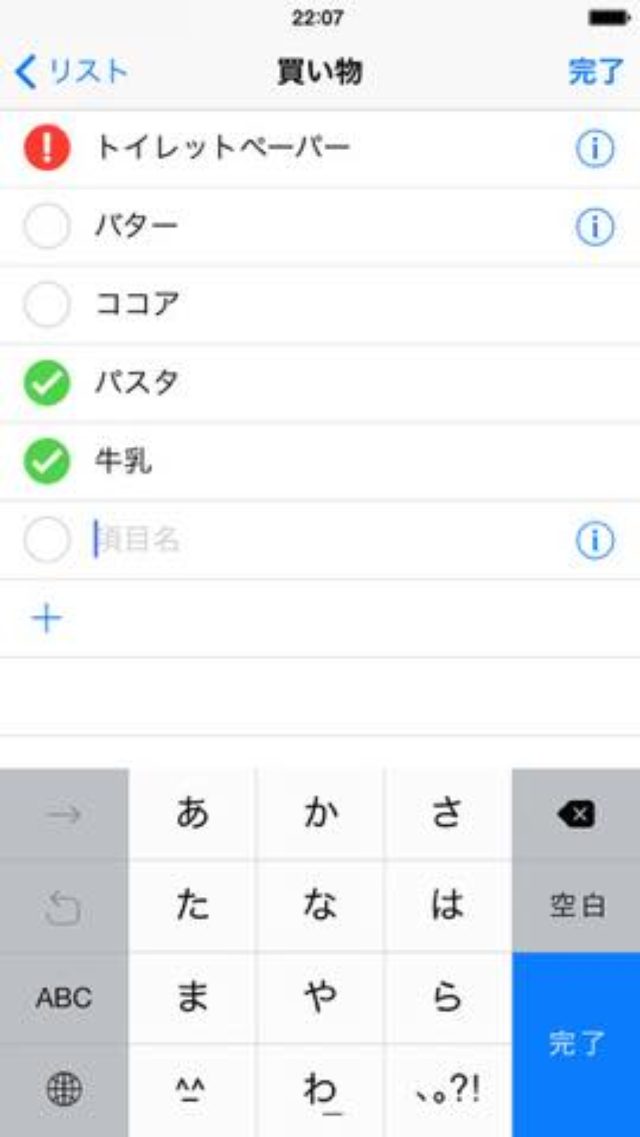Image resolution: width=640 pixels, height=1137 pixels.
Task: Open info for トイレットペーパー
Action: [594, 149]
